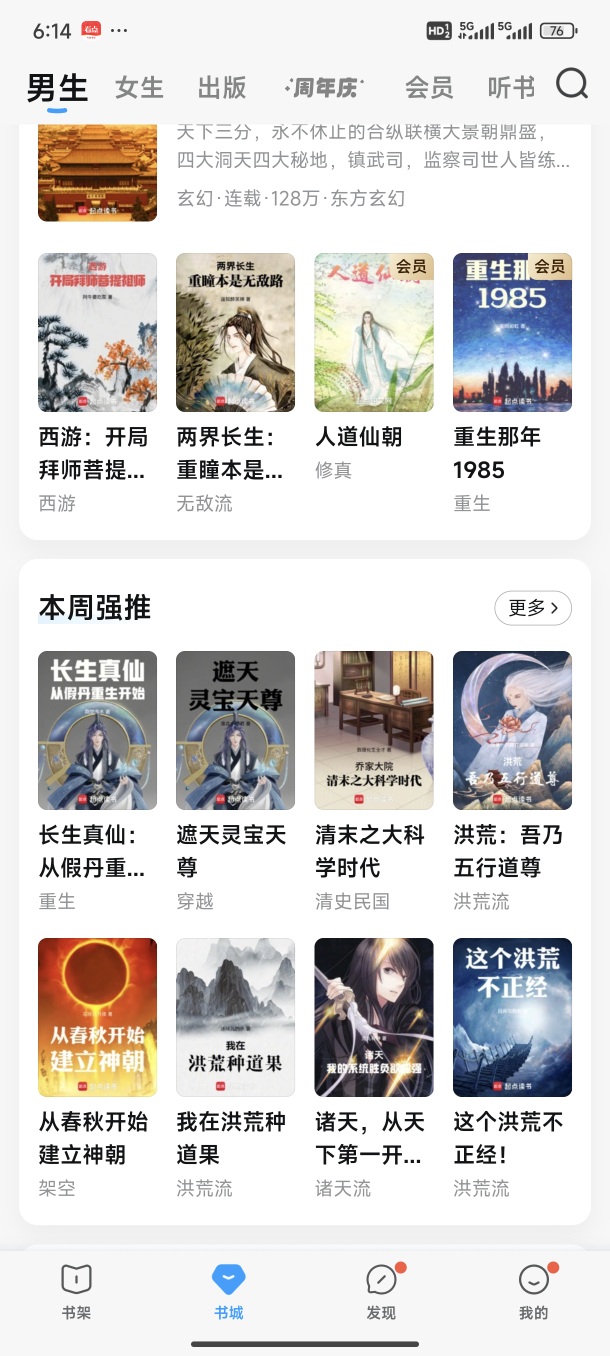Switch to the 出版 tab

tap(222, 88)
